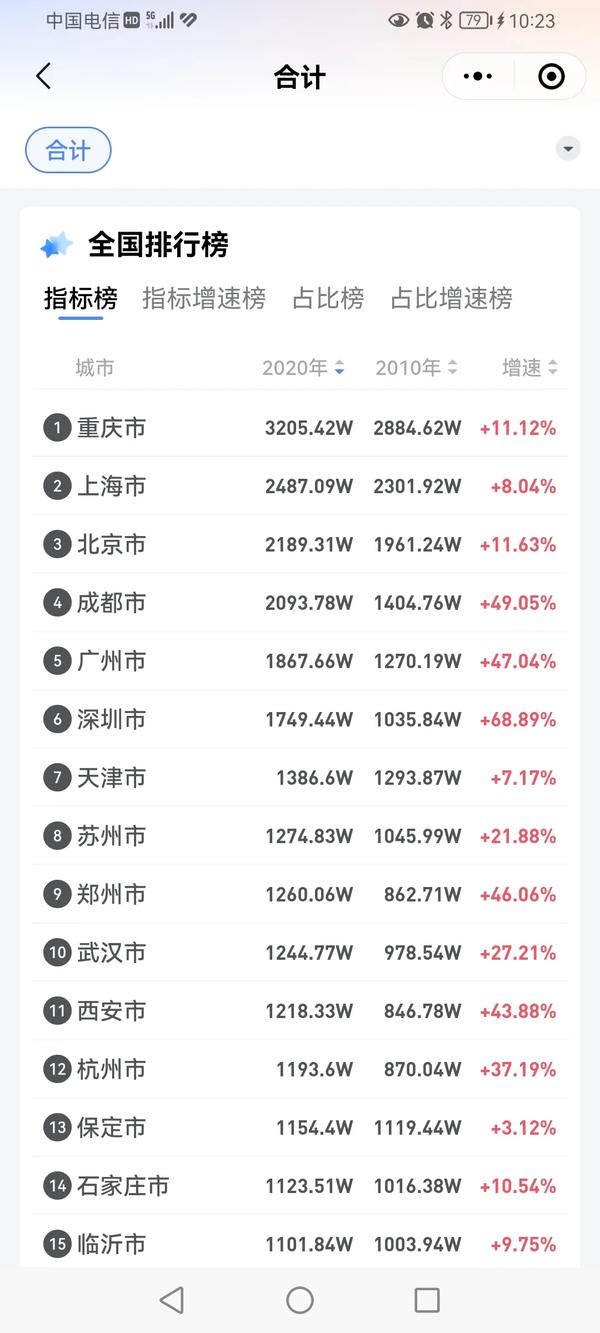Open the 成都市 row
Viewport: 600px width, 1333px height.
(300, 603)
